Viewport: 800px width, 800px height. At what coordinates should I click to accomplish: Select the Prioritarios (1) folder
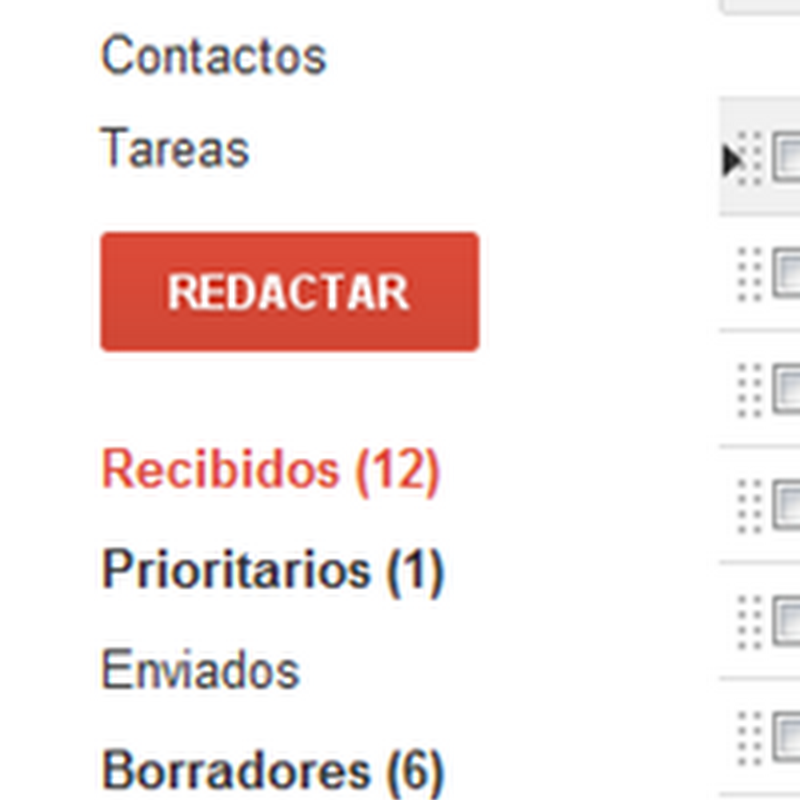pos(272,570)
